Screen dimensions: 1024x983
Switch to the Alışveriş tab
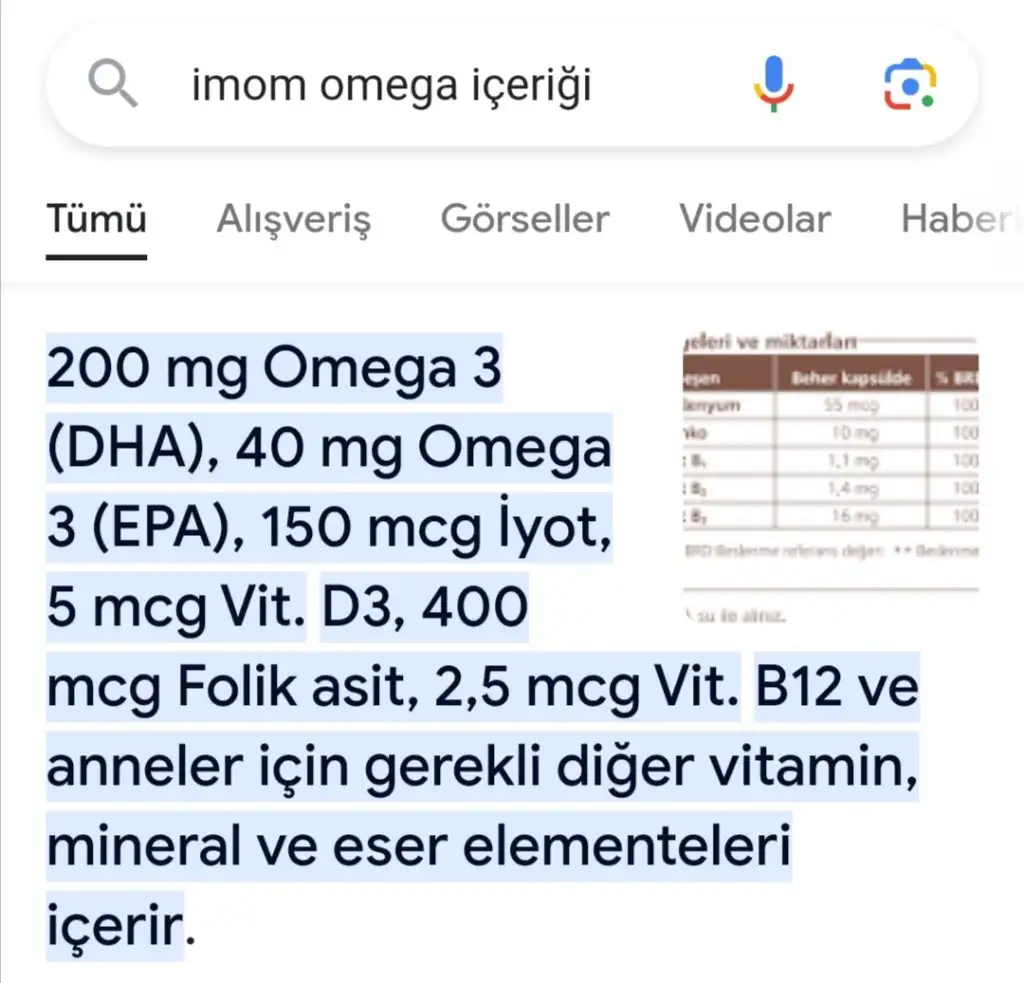point(293,218)
